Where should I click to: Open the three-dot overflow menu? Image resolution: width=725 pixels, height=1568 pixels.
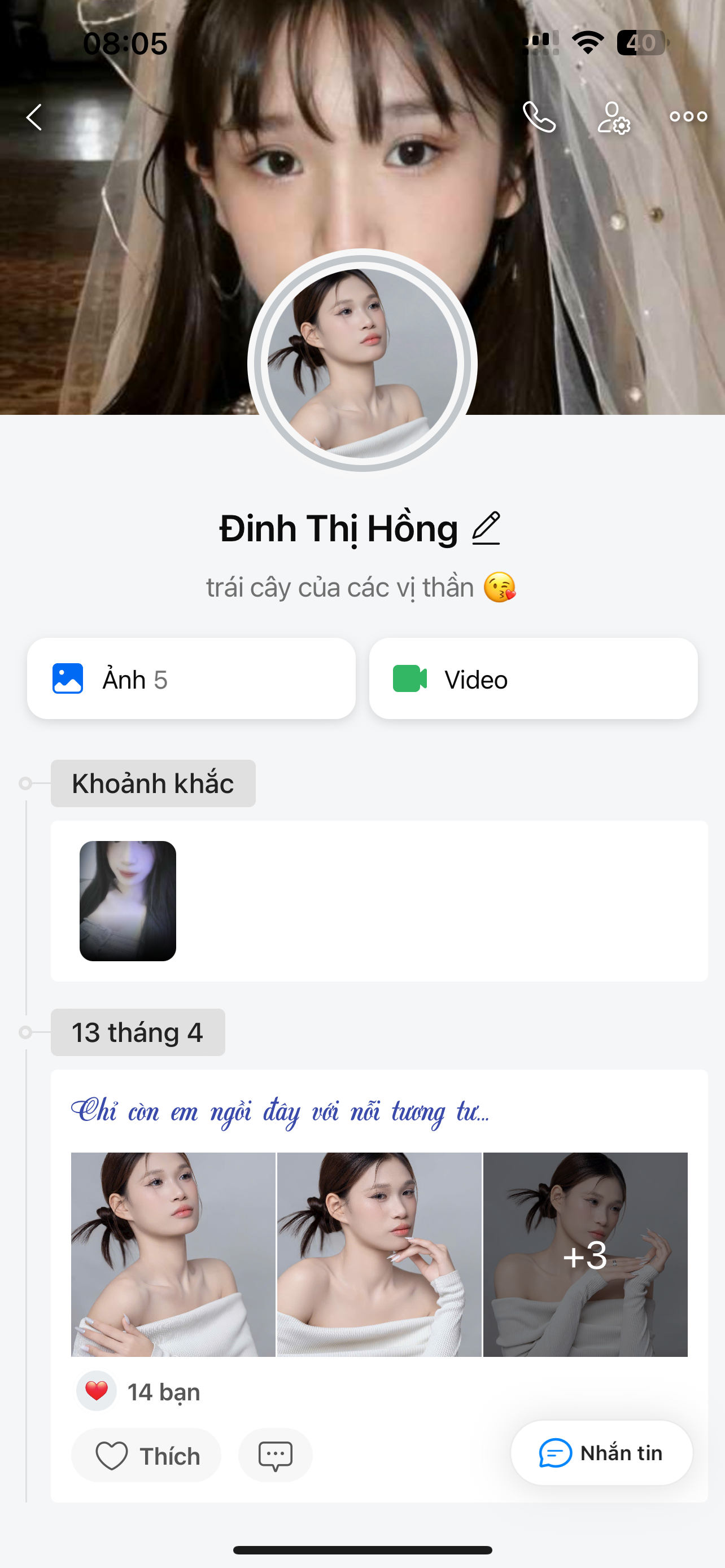point(688,117)
